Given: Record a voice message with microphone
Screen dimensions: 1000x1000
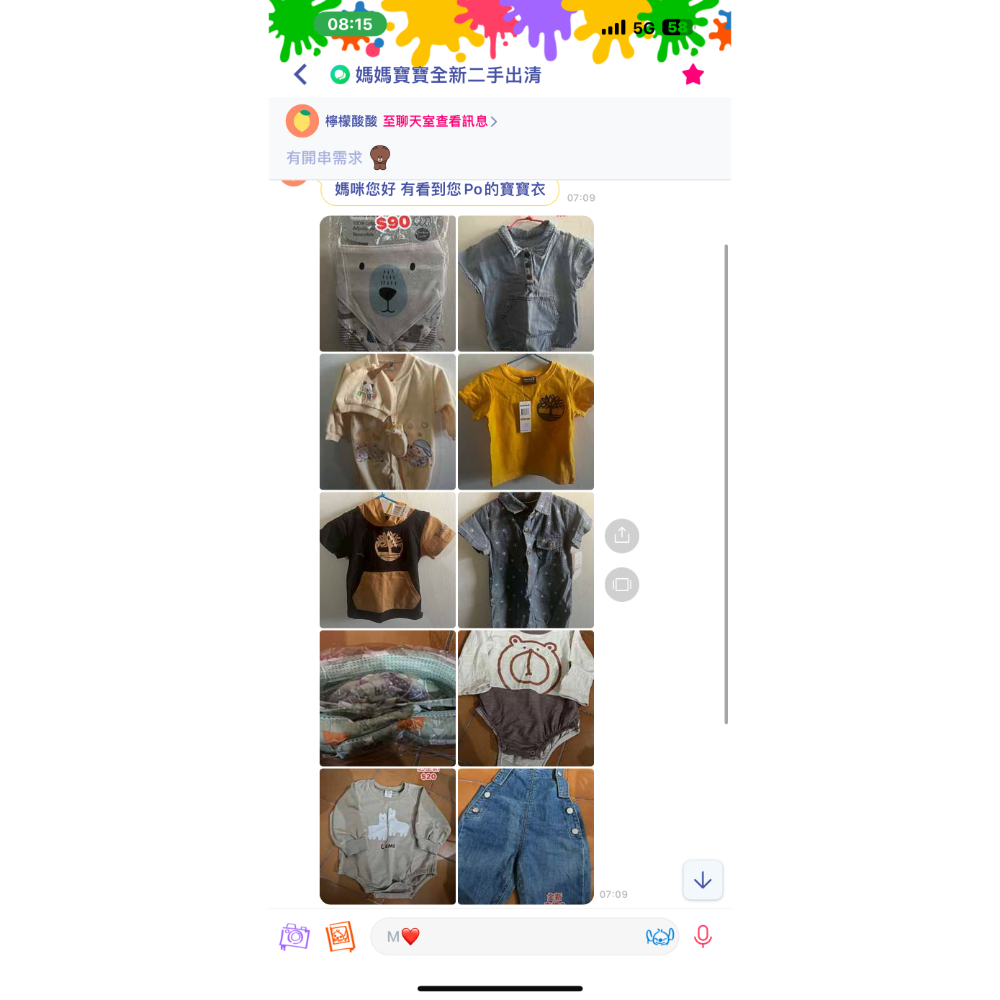Looking at the screenshot, I should click(x=703, y=936).
